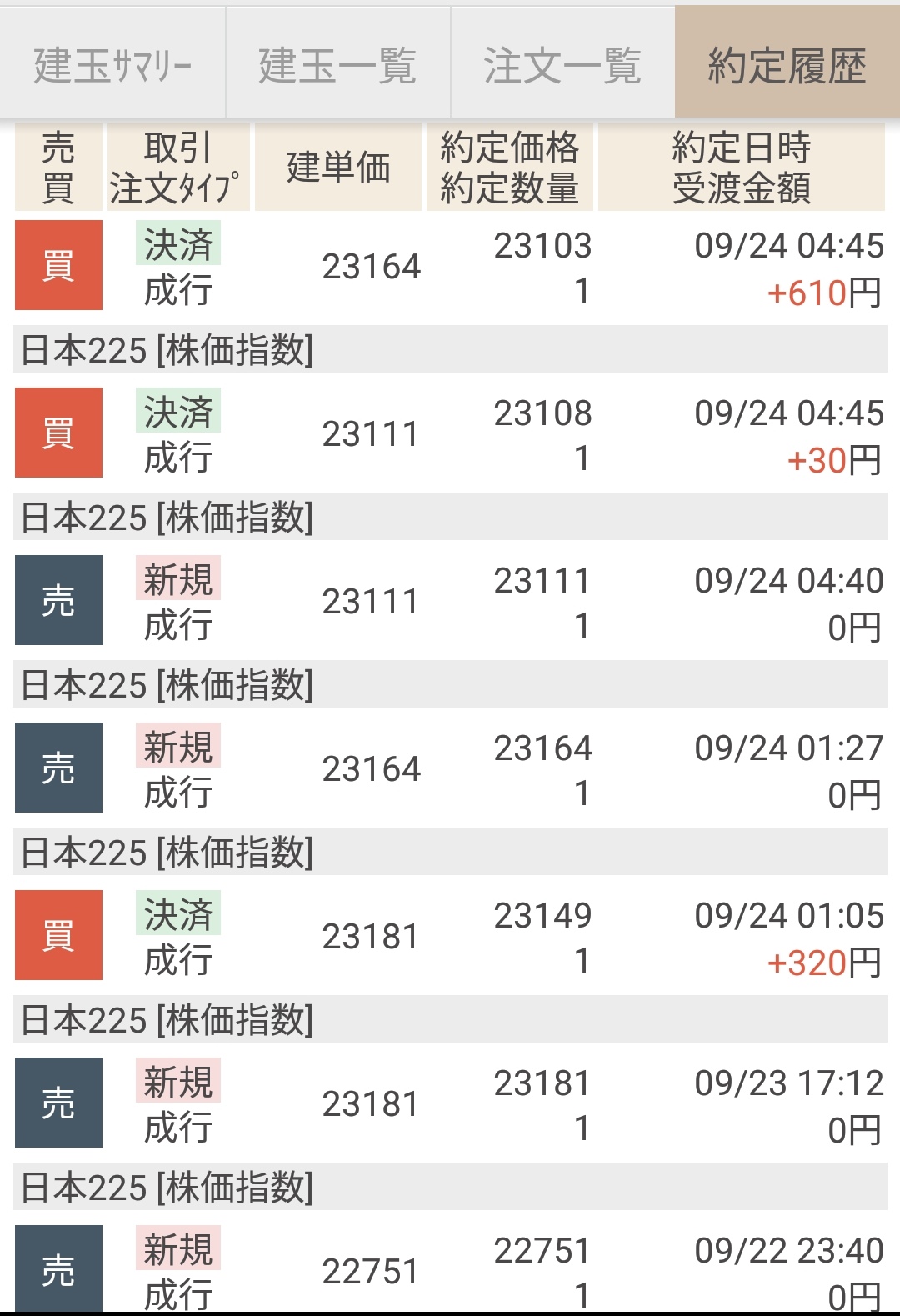Go to the 注文一覧 tab

(562, 65)
